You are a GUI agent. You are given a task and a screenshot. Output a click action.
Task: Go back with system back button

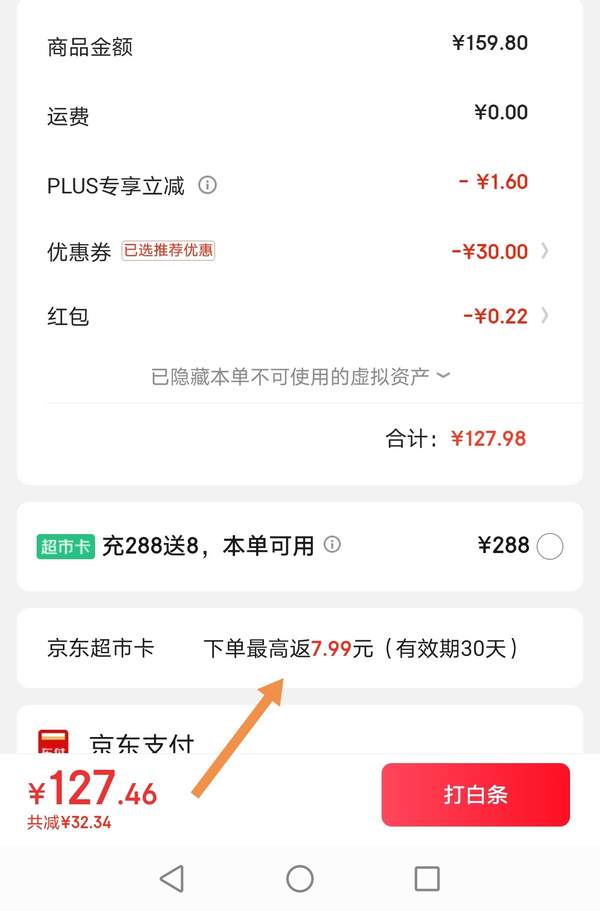(172, 878)
